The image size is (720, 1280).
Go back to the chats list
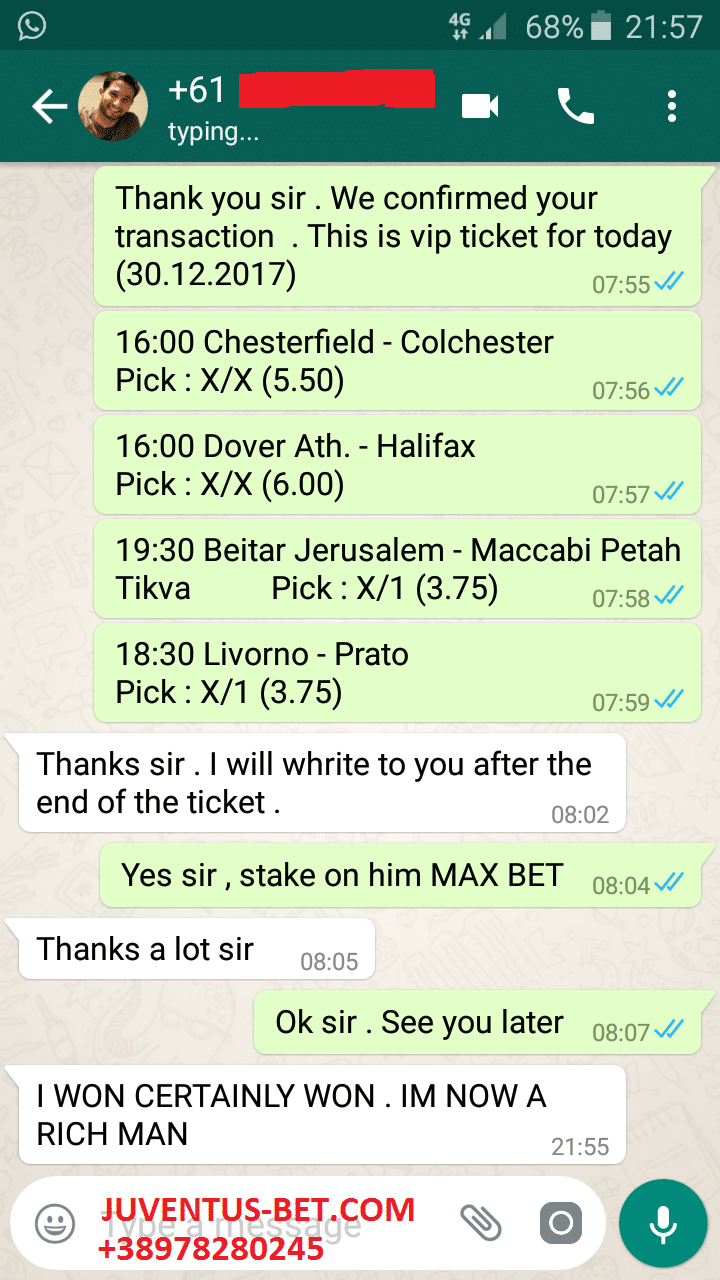tap(48, 107)
